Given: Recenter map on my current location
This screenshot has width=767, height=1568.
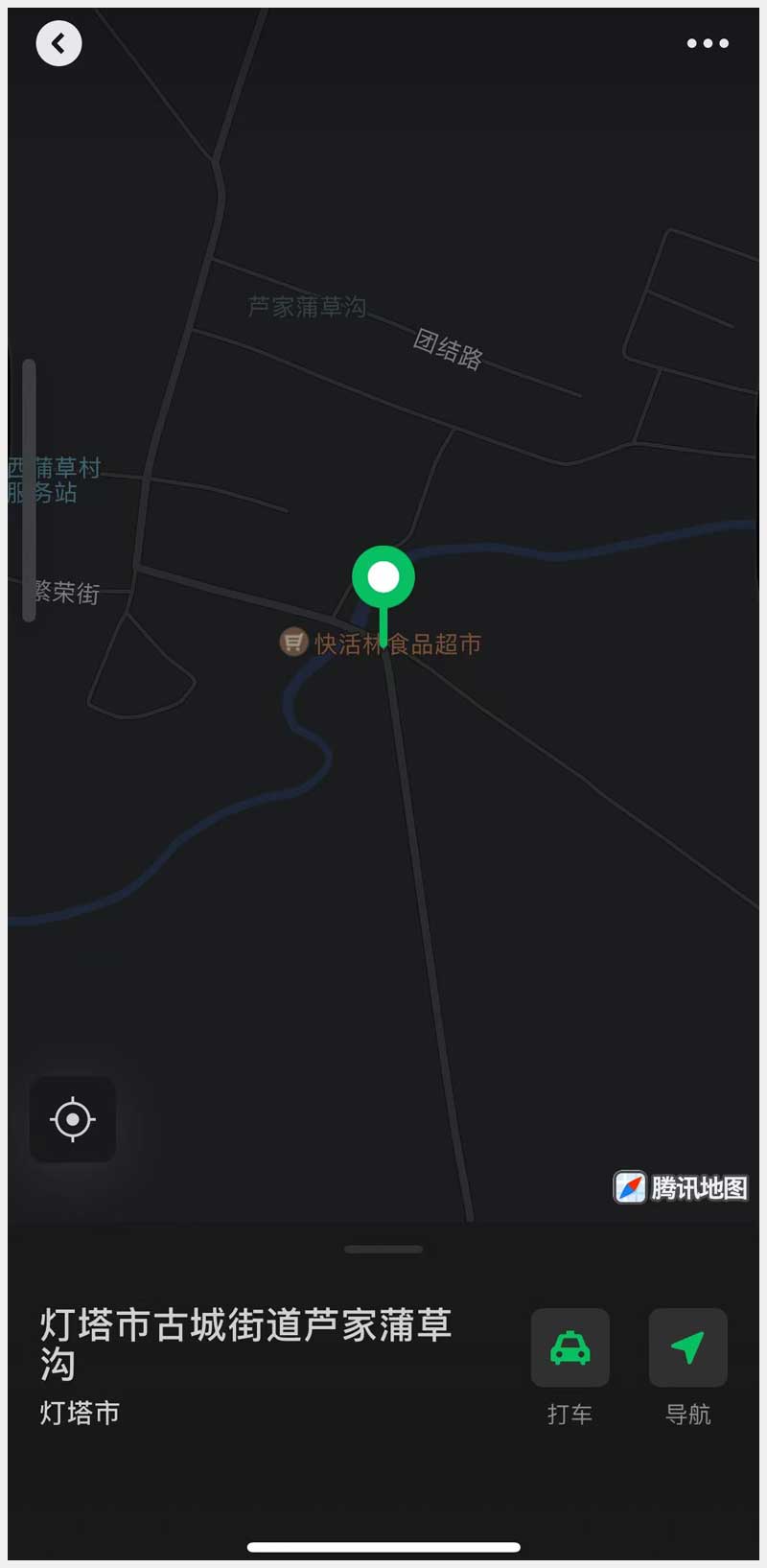Looking at the screenshot, I should point(73,1119).
